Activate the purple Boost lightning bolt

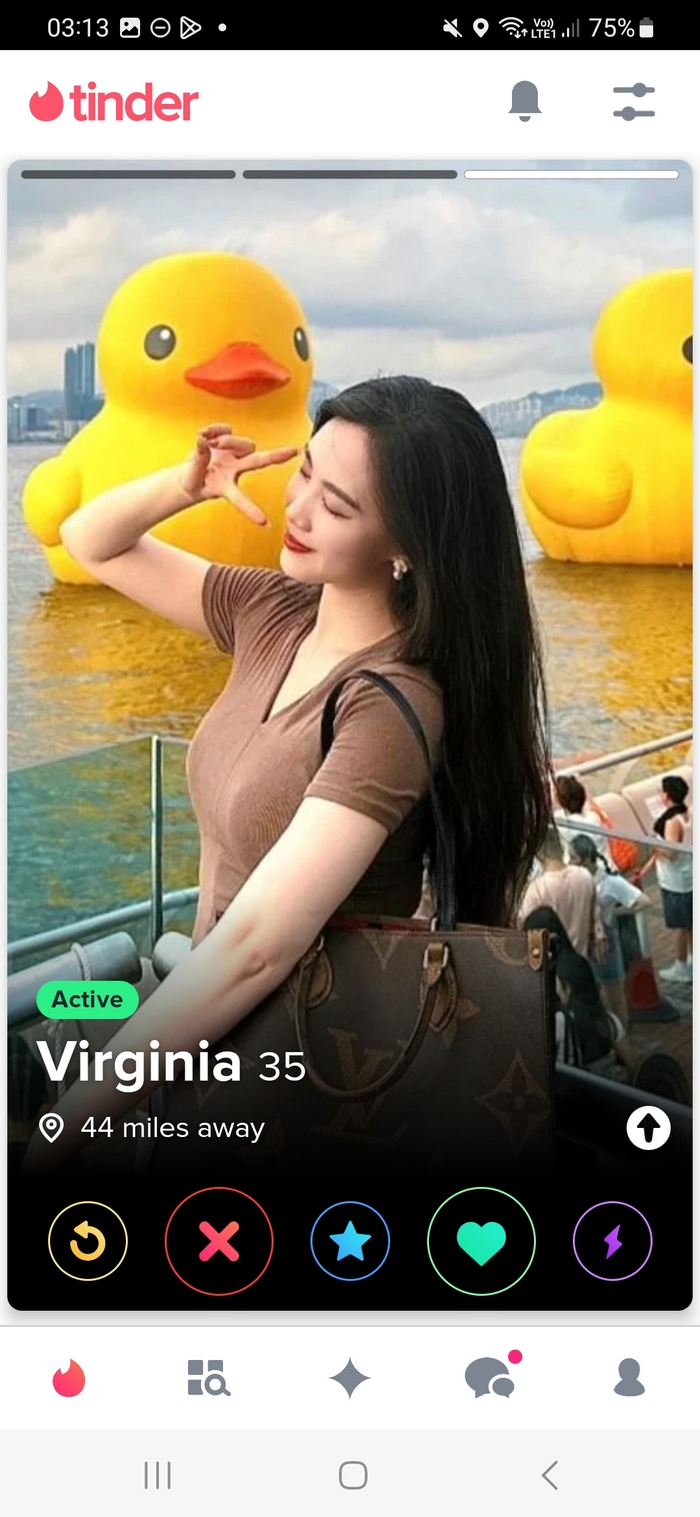click(612, 1241)
